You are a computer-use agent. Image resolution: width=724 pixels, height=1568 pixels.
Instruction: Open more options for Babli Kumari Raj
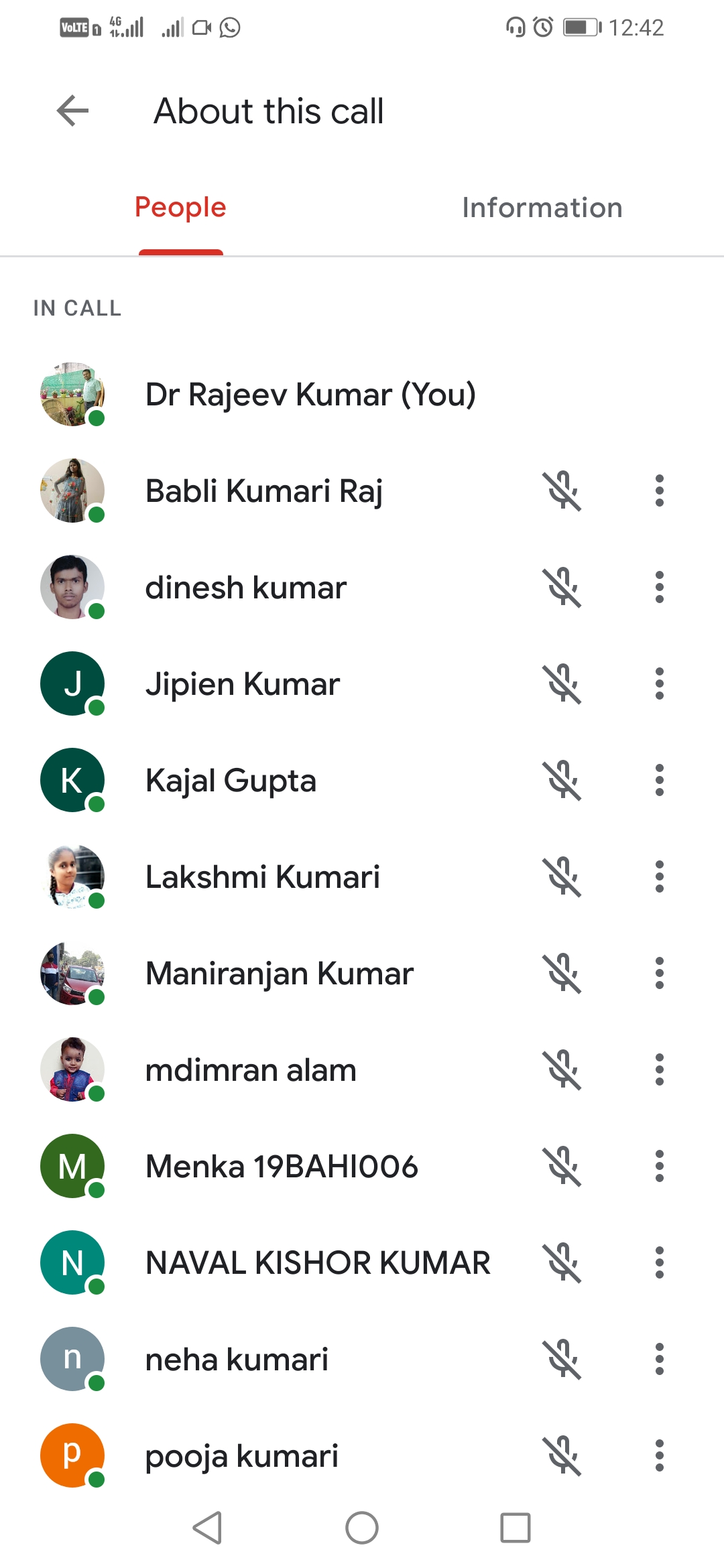660,491
